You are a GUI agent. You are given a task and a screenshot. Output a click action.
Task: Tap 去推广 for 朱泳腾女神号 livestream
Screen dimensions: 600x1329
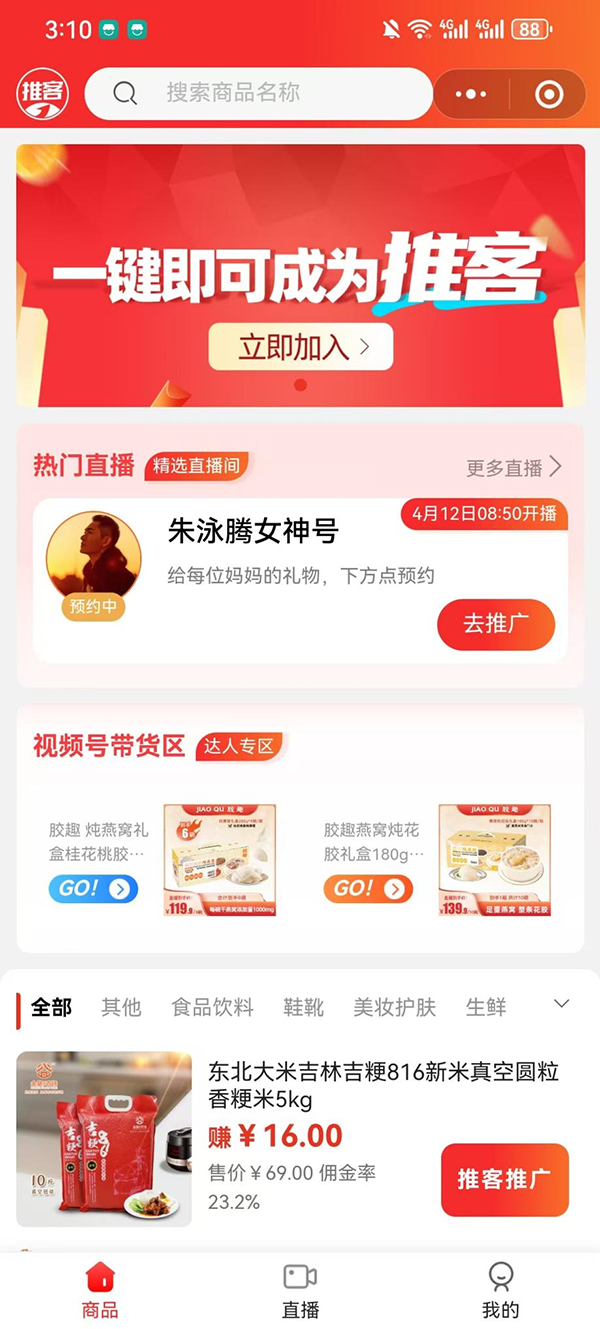496,623
